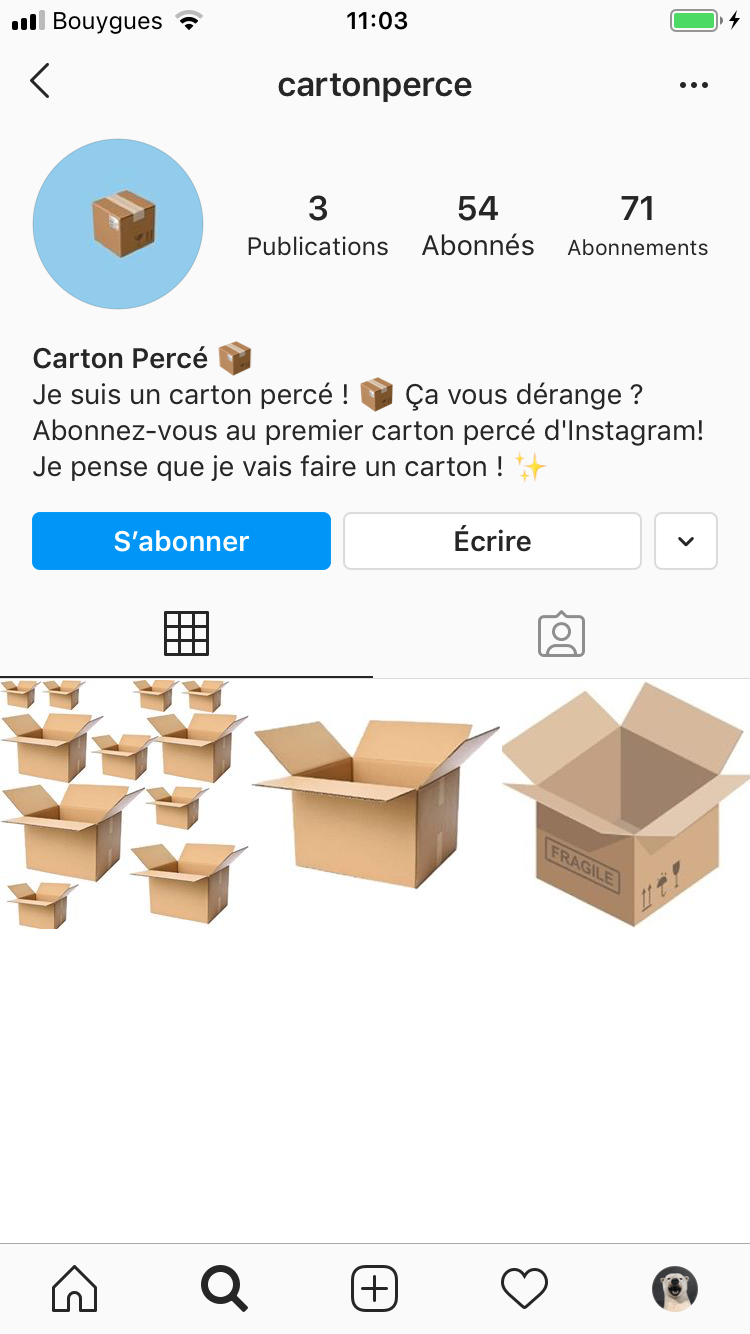This screenshot has height=1334, width=750.
Task: Go to the Home feed tab
Action: tap(75, 1288)
